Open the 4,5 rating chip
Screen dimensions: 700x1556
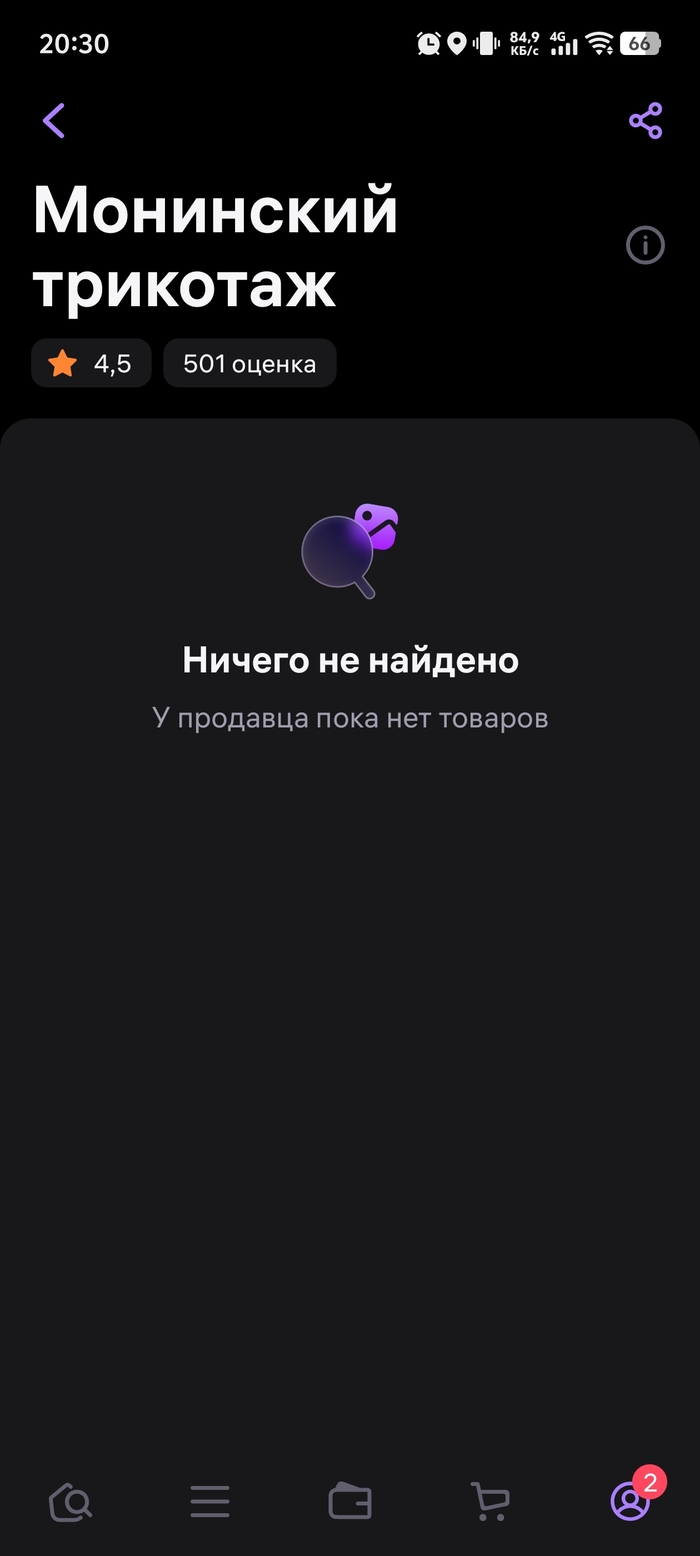(91, 363)
